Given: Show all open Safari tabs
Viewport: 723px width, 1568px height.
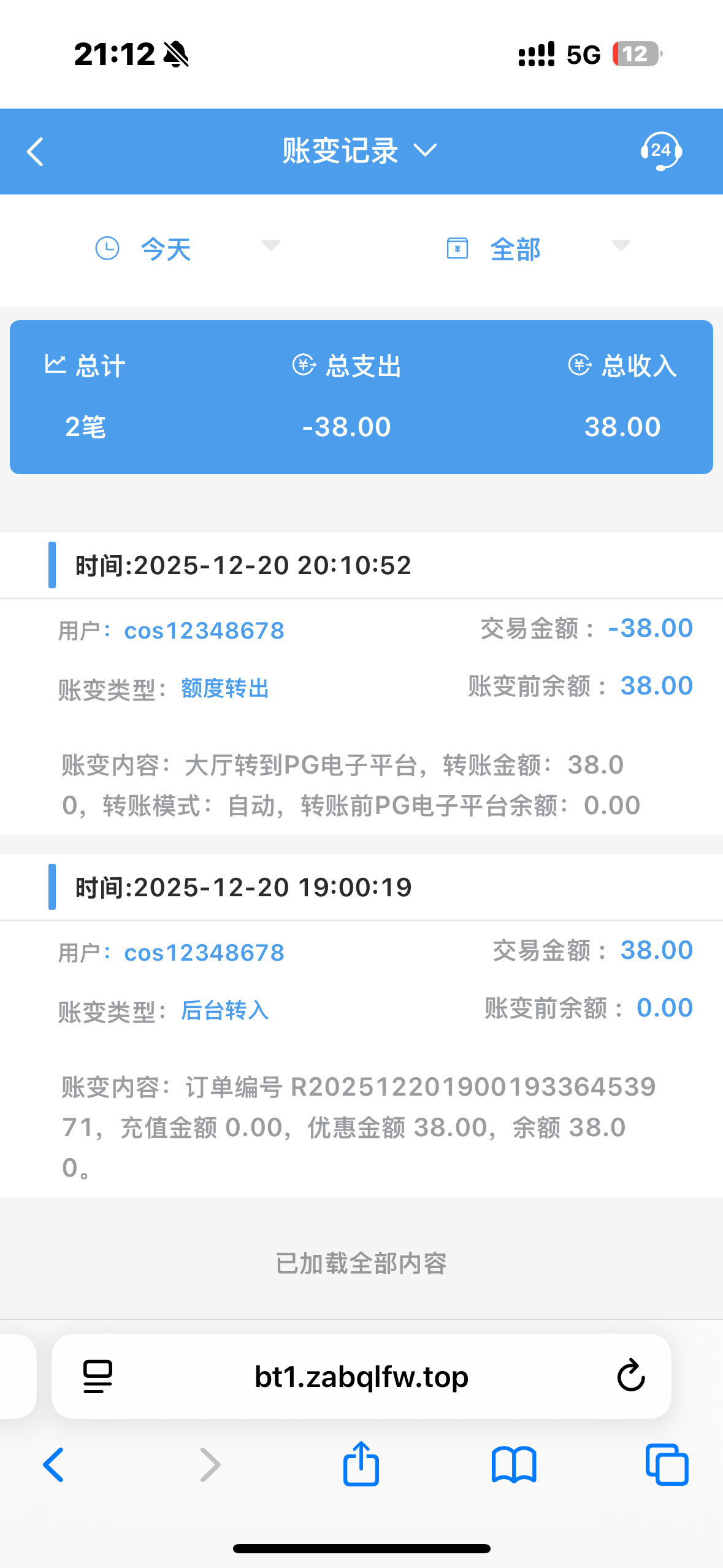Looking at the screenshot, I should coord(667,1465).
